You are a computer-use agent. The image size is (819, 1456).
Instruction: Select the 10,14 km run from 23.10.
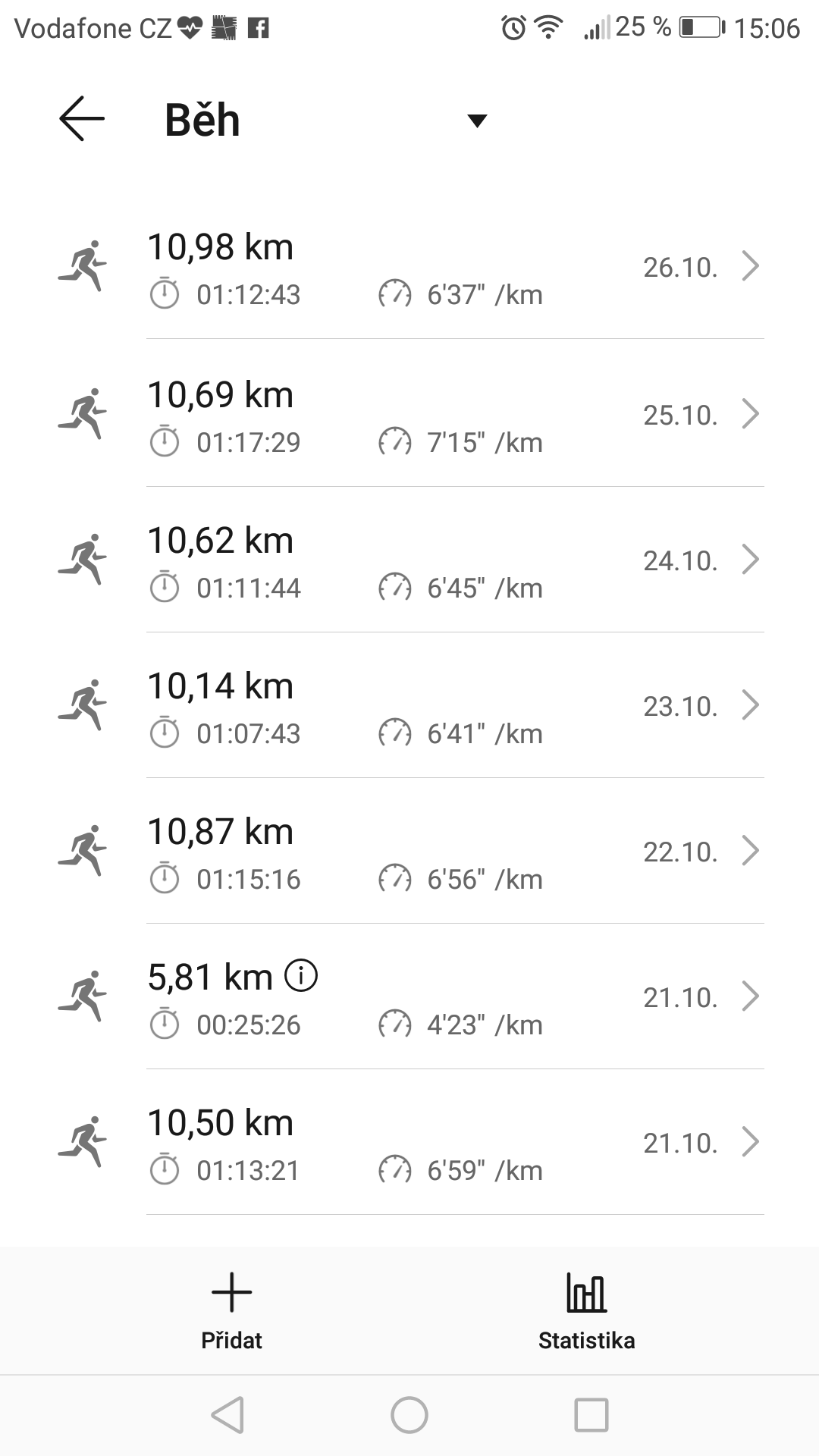pos(409,706)
